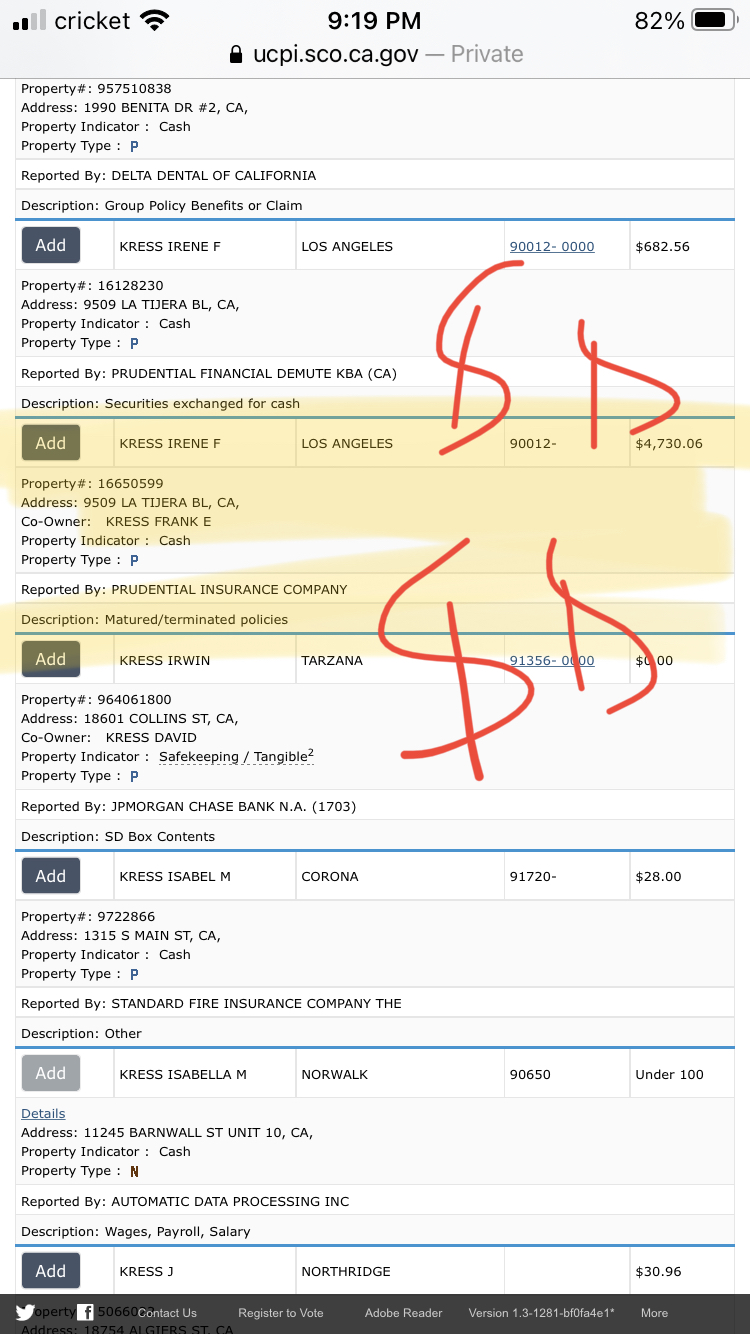This screenshot has width=750, height=1334.
Task: Open the Adobe Reader footer link
Action: (404, 1313)
